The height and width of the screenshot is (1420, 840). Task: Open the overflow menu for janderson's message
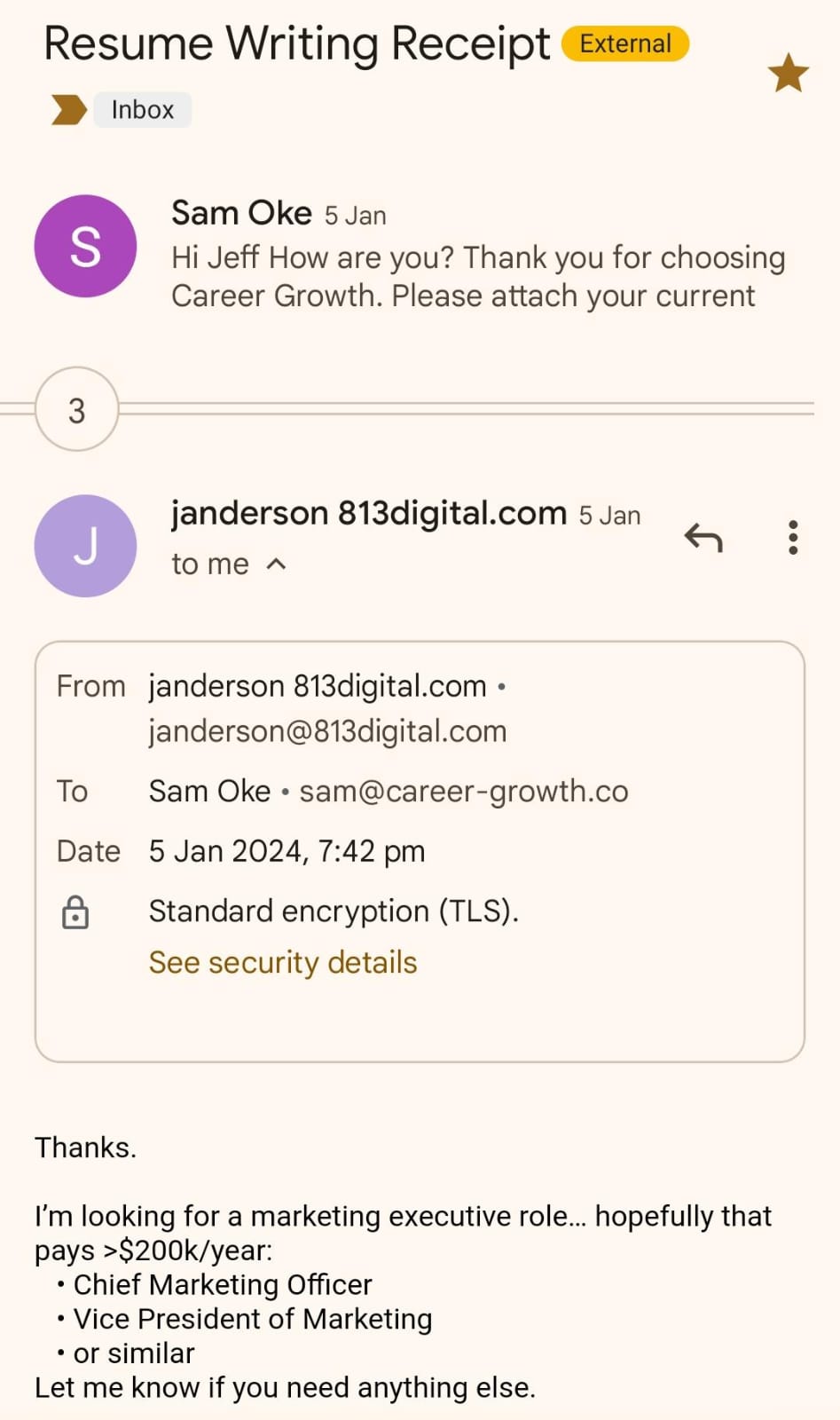[793, 538]
